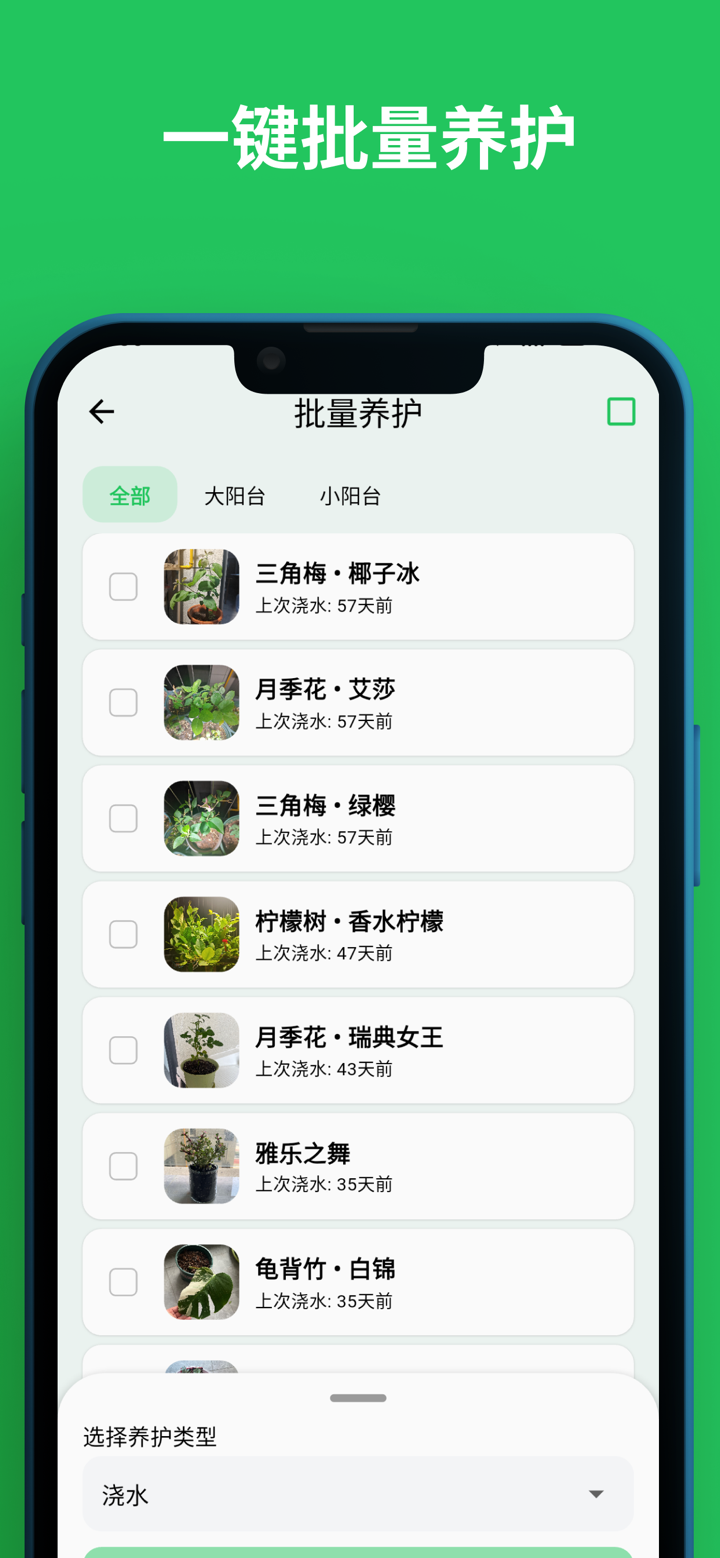720x1558 pixels.
Task: Tap the 雅乐之舞 plant photo
Action: pos(201,1166)
